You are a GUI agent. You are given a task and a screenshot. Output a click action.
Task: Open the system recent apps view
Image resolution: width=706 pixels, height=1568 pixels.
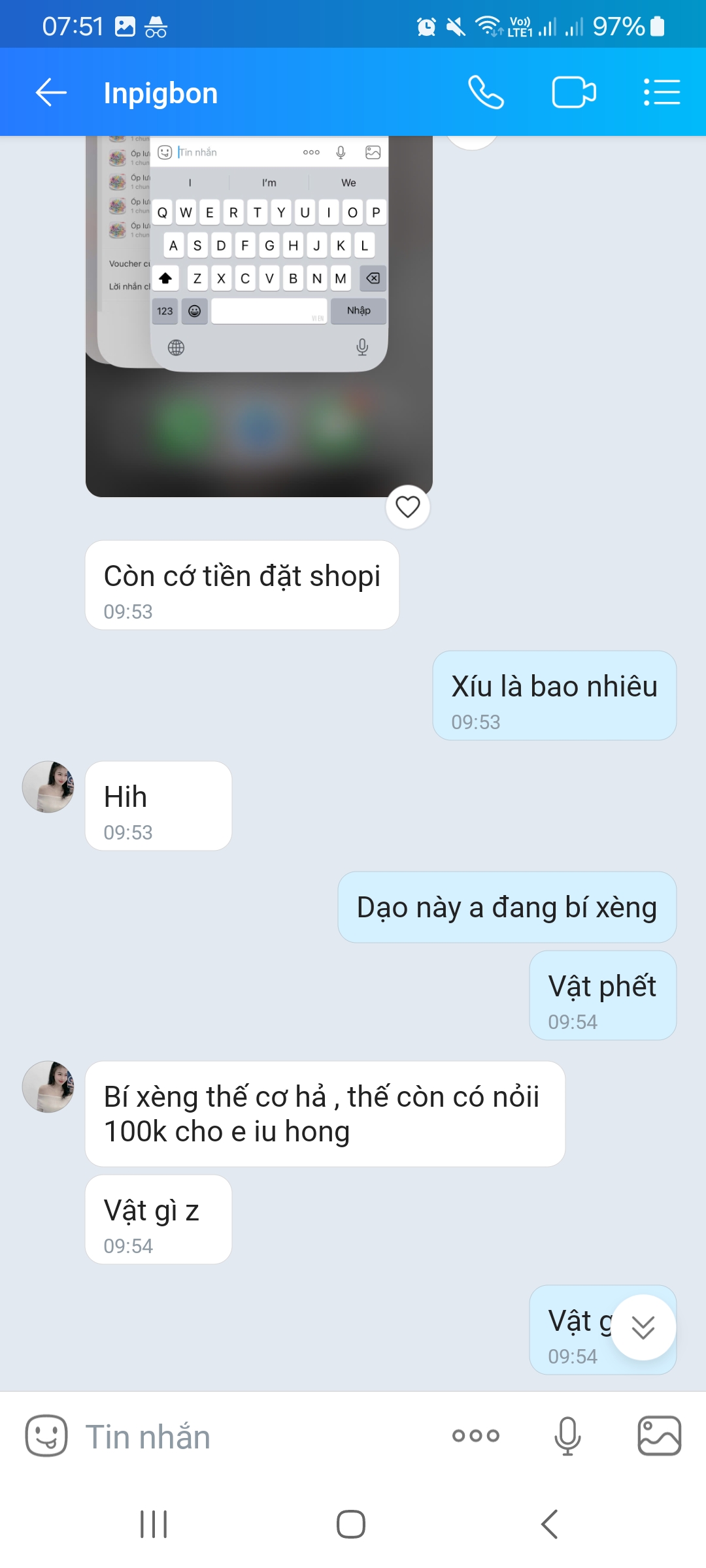point(154,1524)
